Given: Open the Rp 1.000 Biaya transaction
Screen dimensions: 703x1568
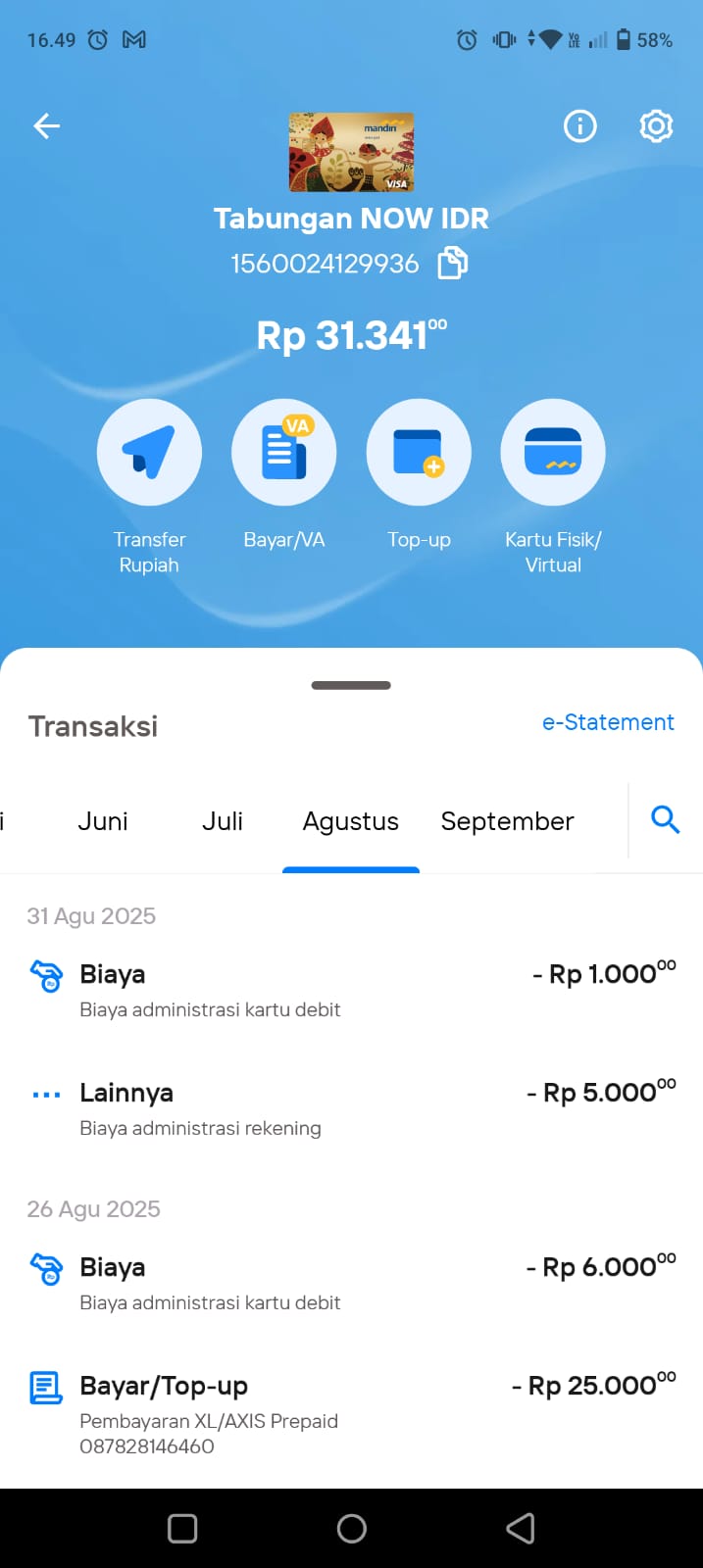Looking at the screenshot, I should click(x=351, y=991).
